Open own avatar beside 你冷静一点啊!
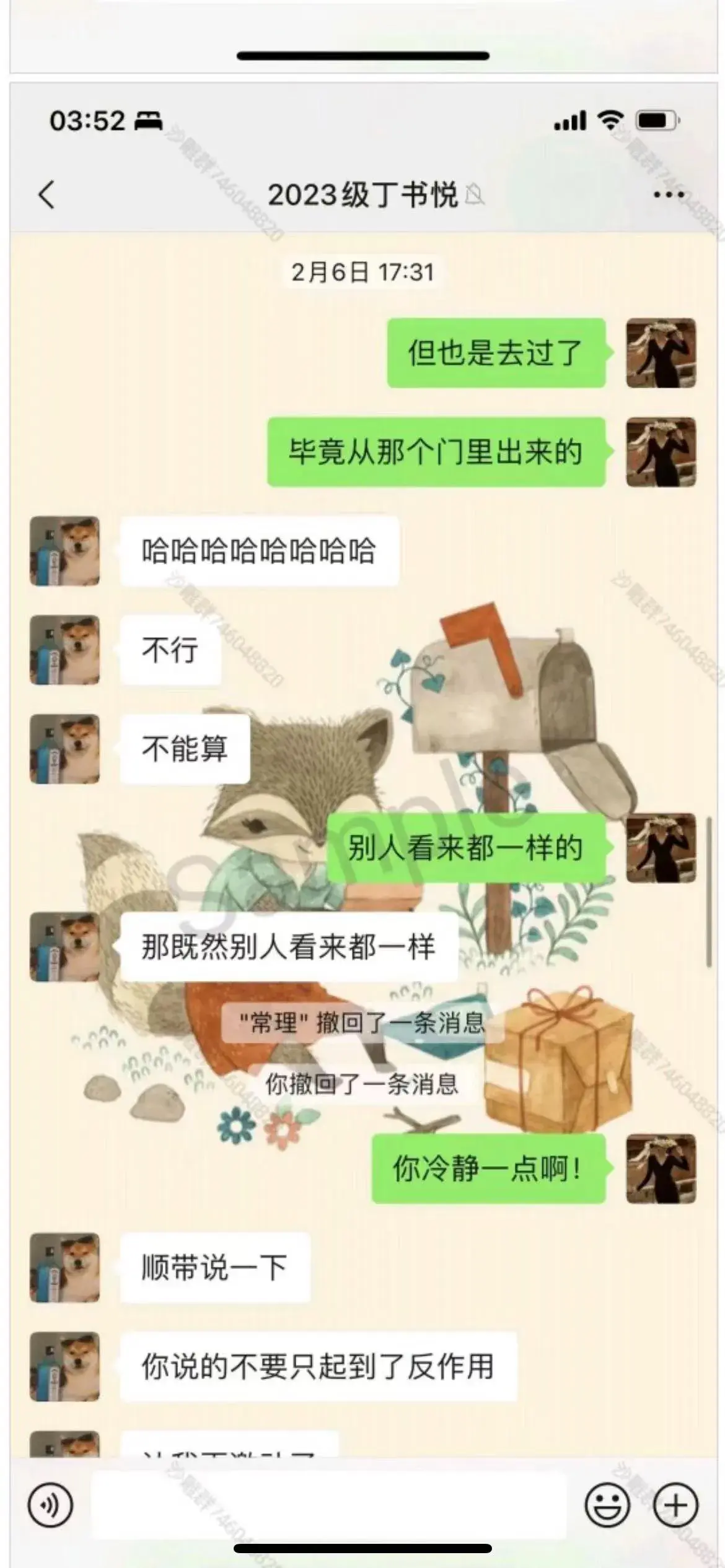725x1568 pixels. 661,1169
